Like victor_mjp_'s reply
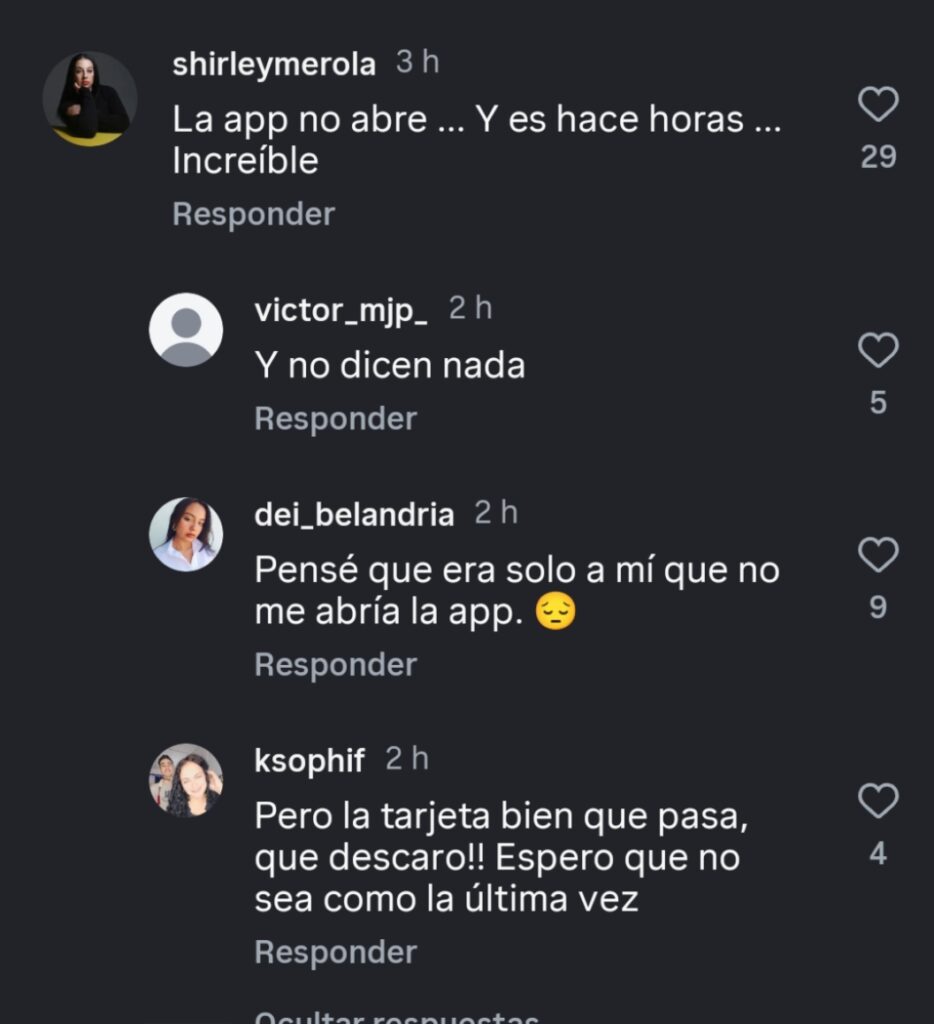934x1024 pixels. (x=878, y=351)
